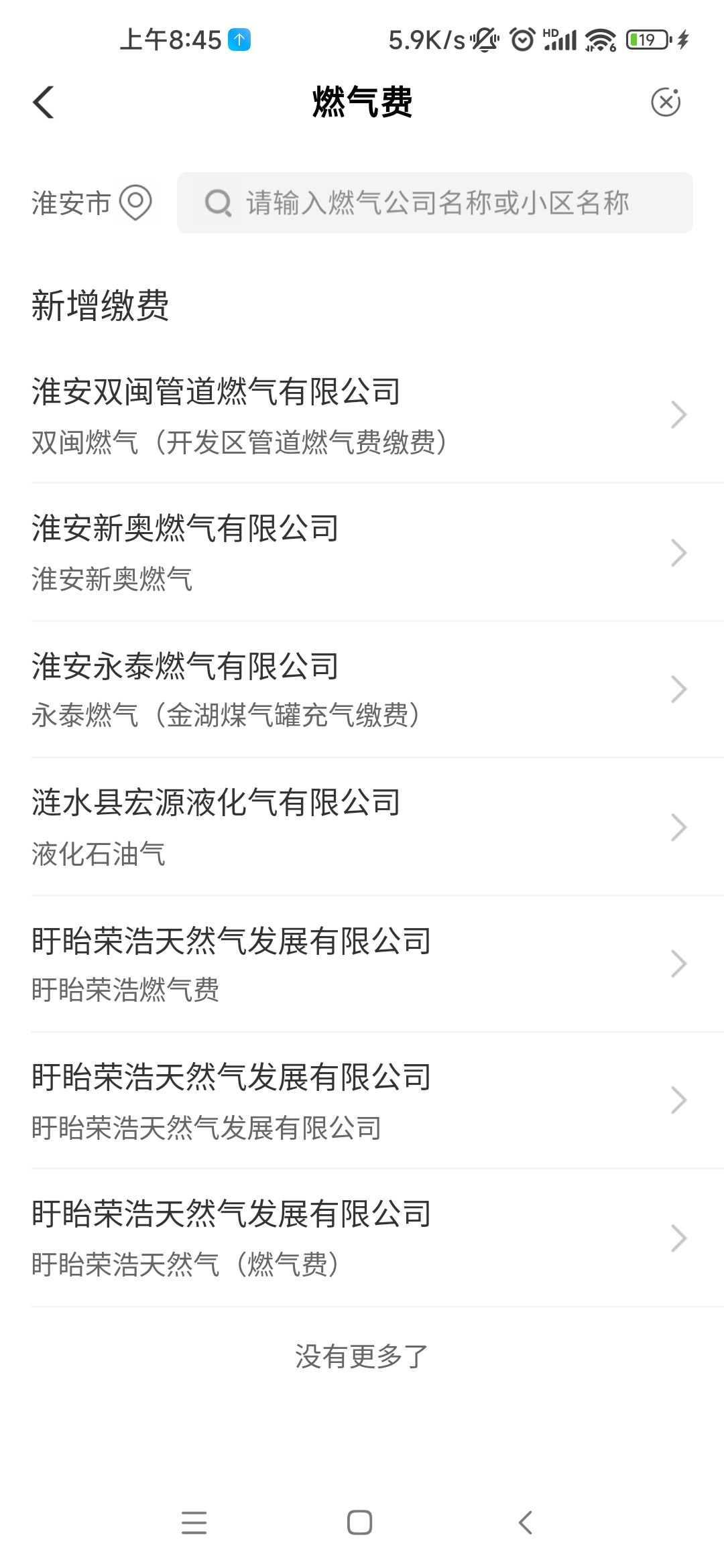Open 涟水县宏源液化气有限公司
724x1568 pixels.
(362, 827)
